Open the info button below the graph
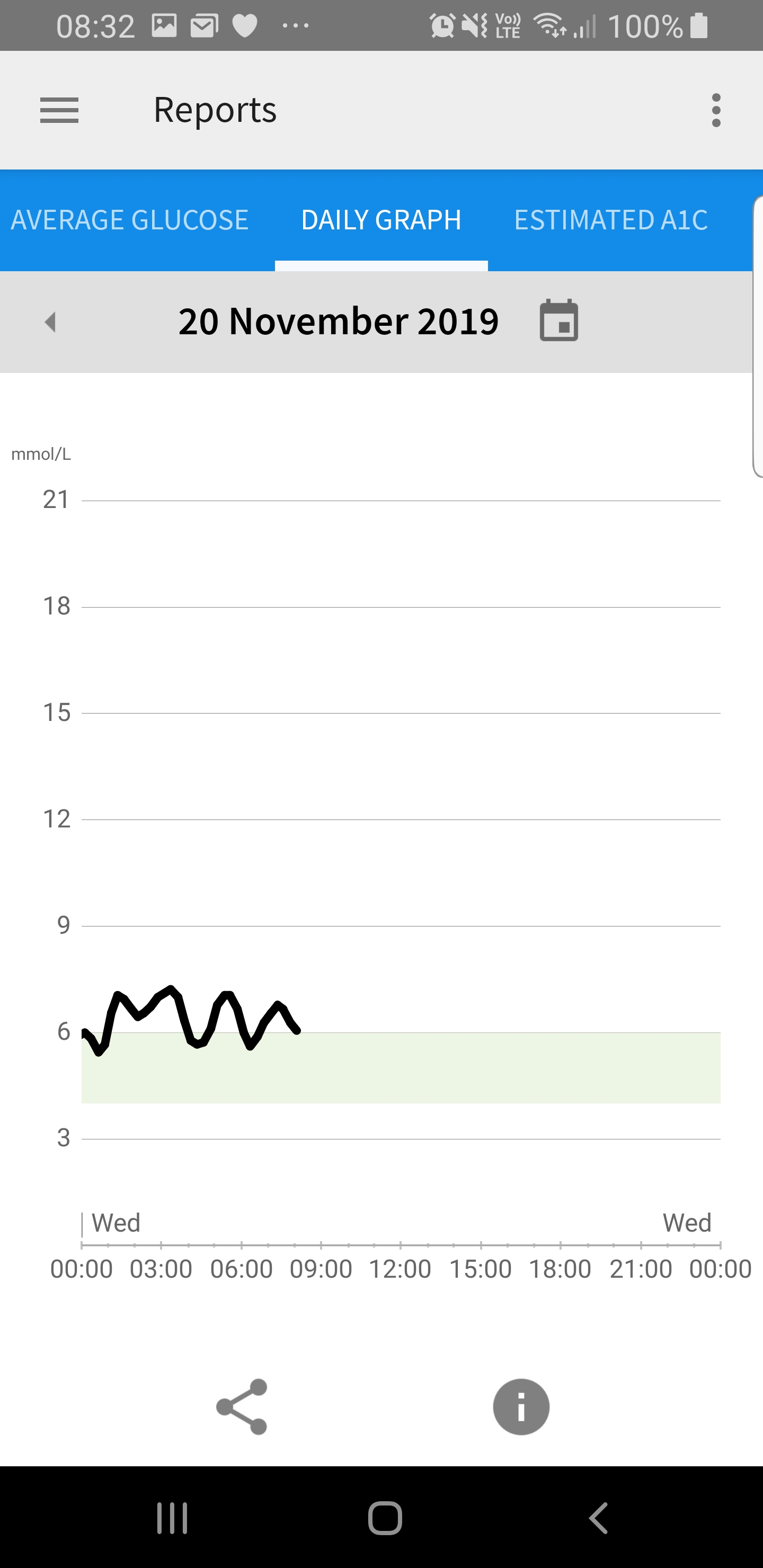 (521, 1406)
